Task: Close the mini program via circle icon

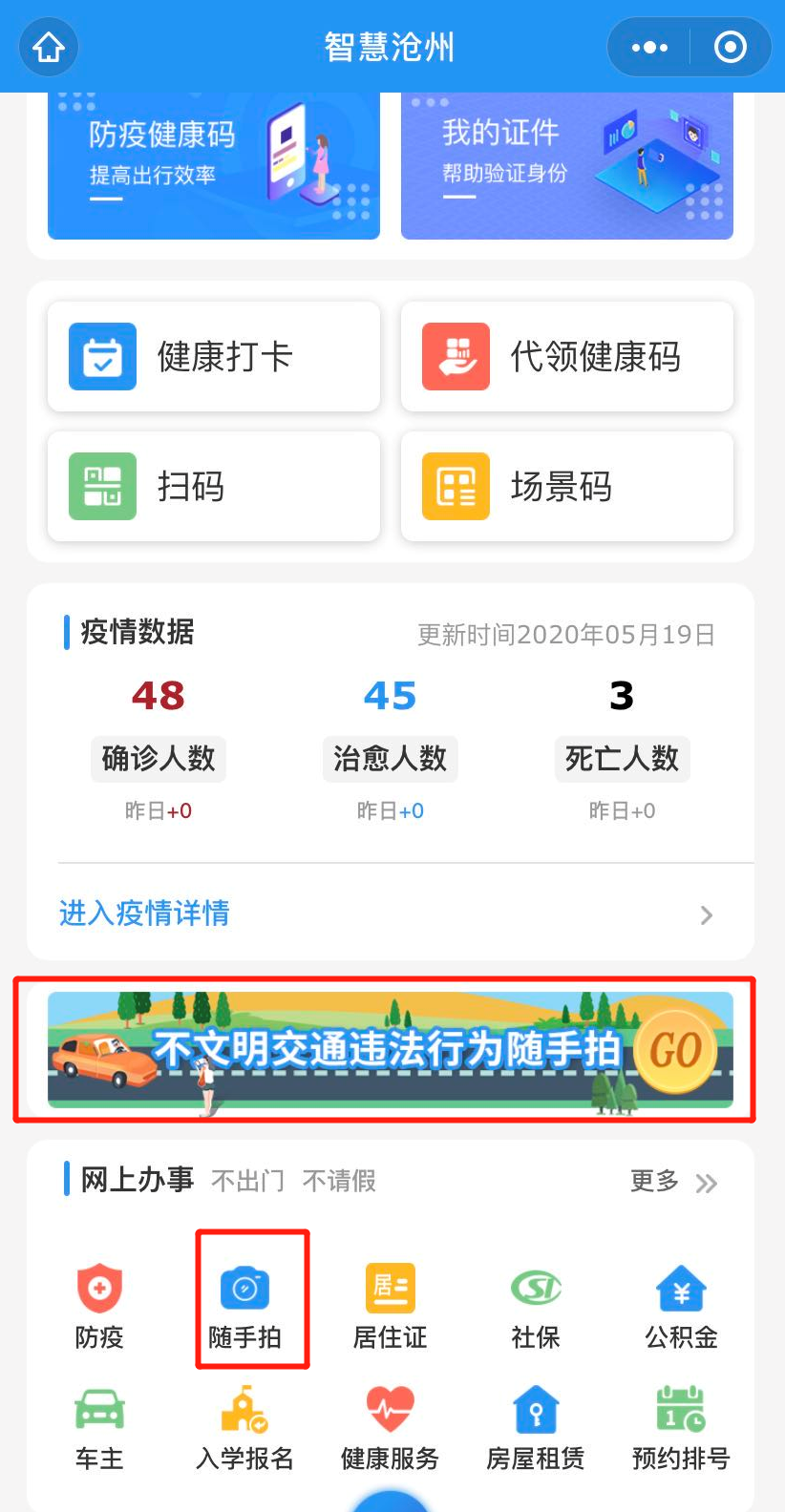Action: pyautogui.click(x=731, y=47)
